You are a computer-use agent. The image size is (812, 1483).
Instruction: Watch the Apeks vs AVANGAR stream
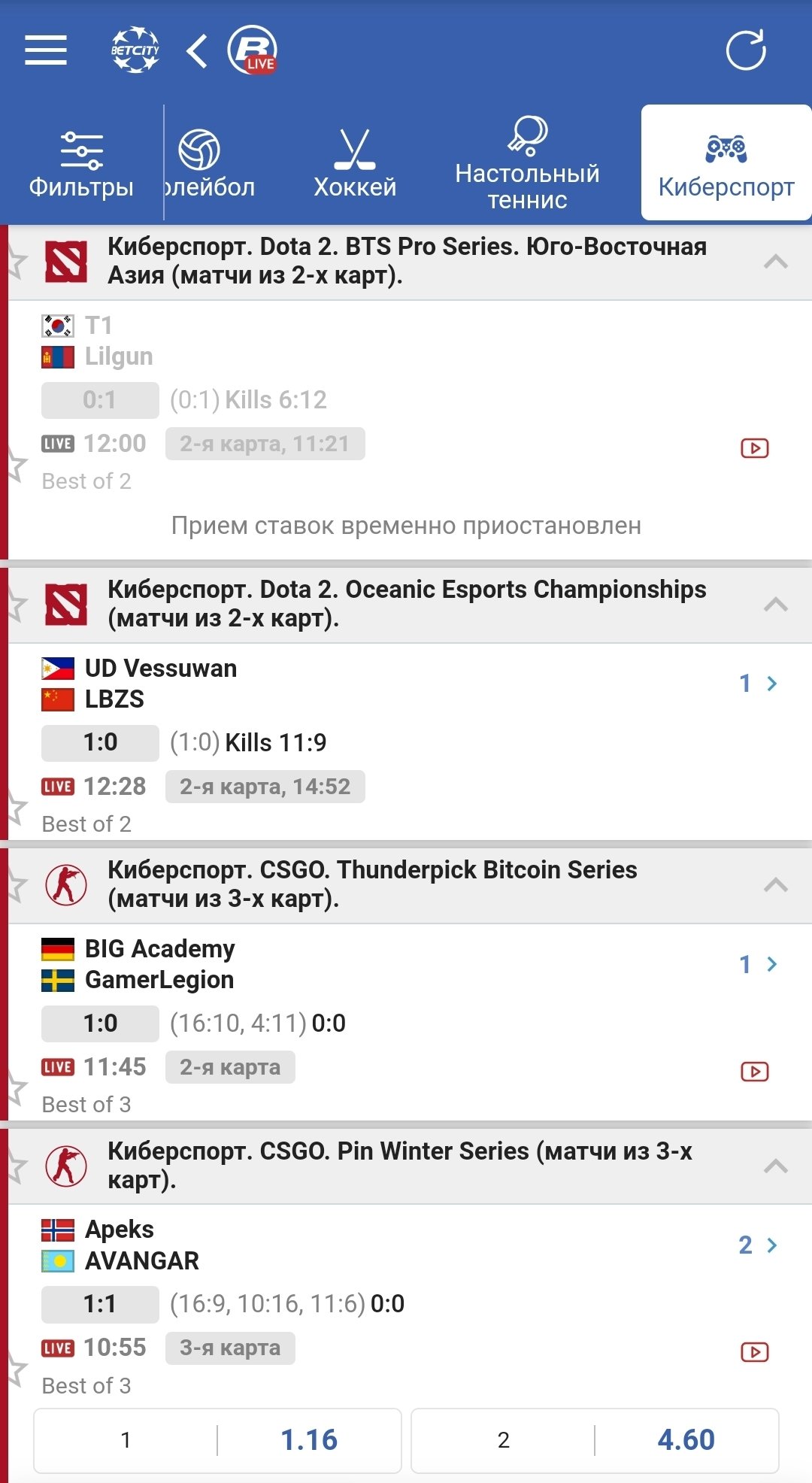click(x=754, y=1352)
